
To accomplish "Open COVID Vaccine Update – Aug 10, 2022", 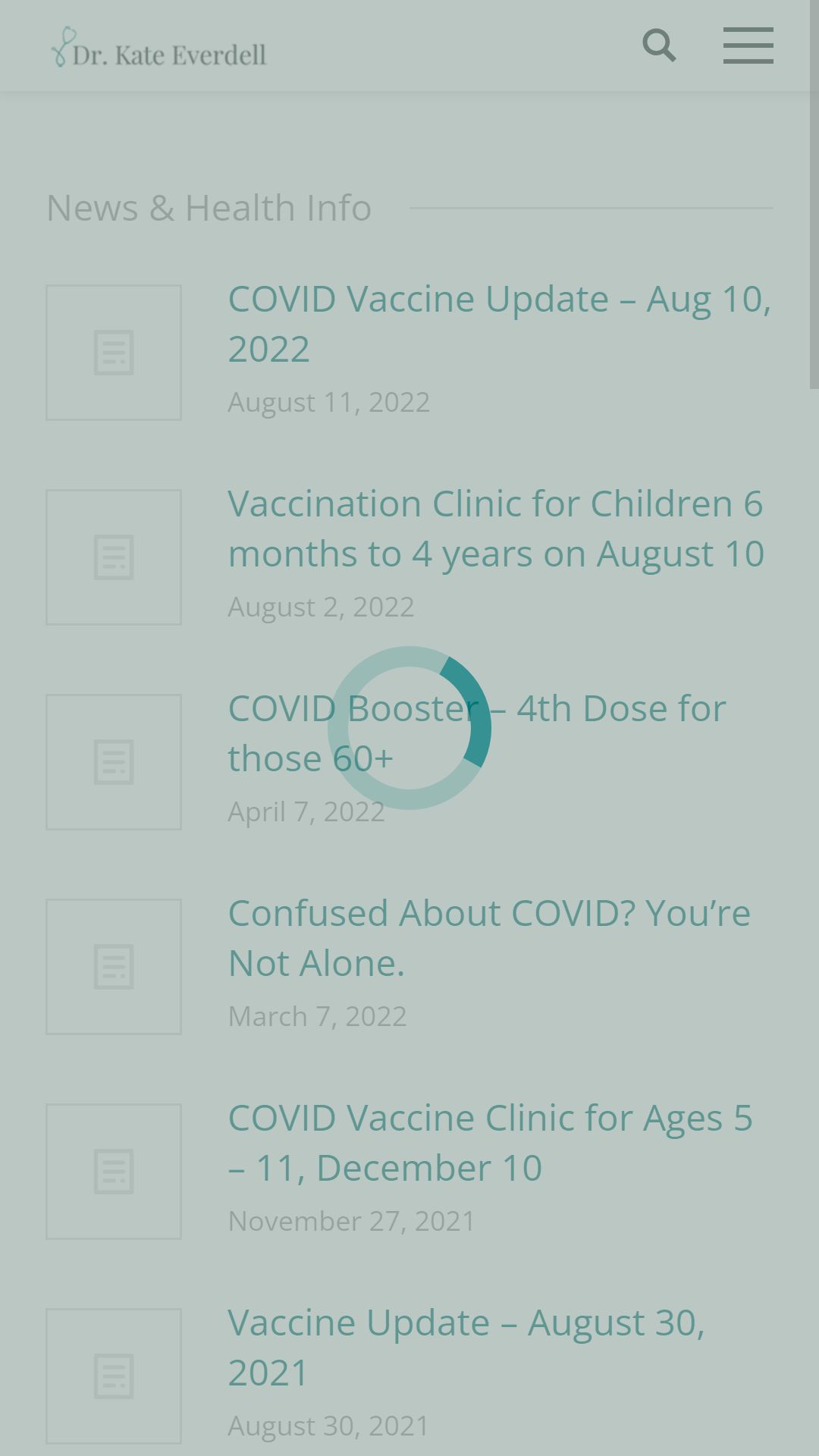I will click(x=499, y=324).
